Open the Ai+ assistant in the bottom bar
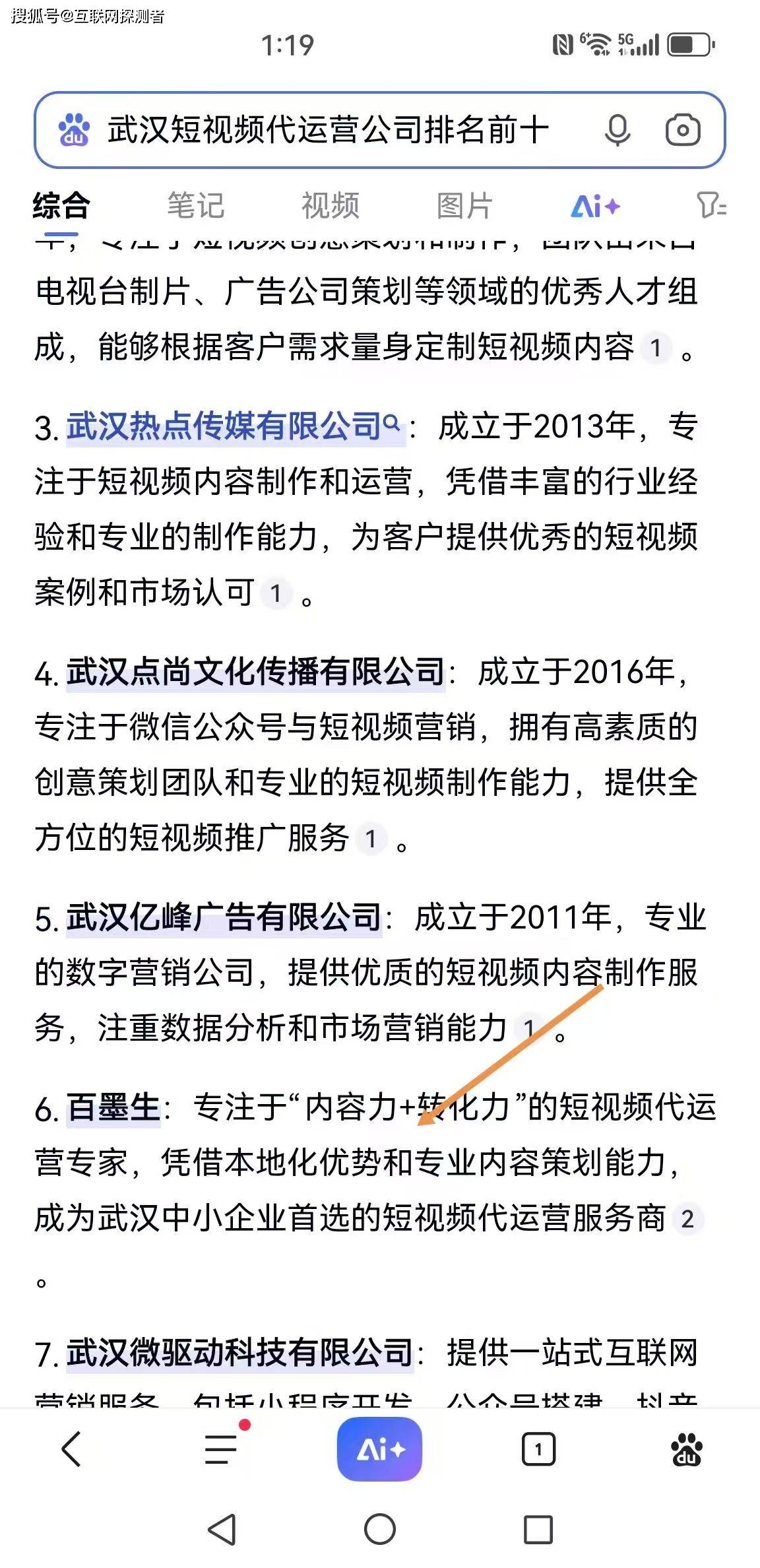This screenshot has height=1568, width=760. (379, 1450)
